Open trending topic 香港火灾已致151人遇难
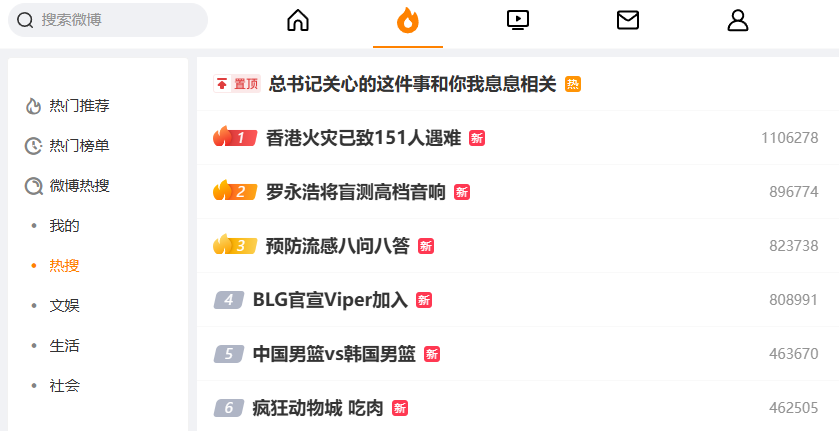This screenshot has width=839, height=431. click(x=363, y=138)
